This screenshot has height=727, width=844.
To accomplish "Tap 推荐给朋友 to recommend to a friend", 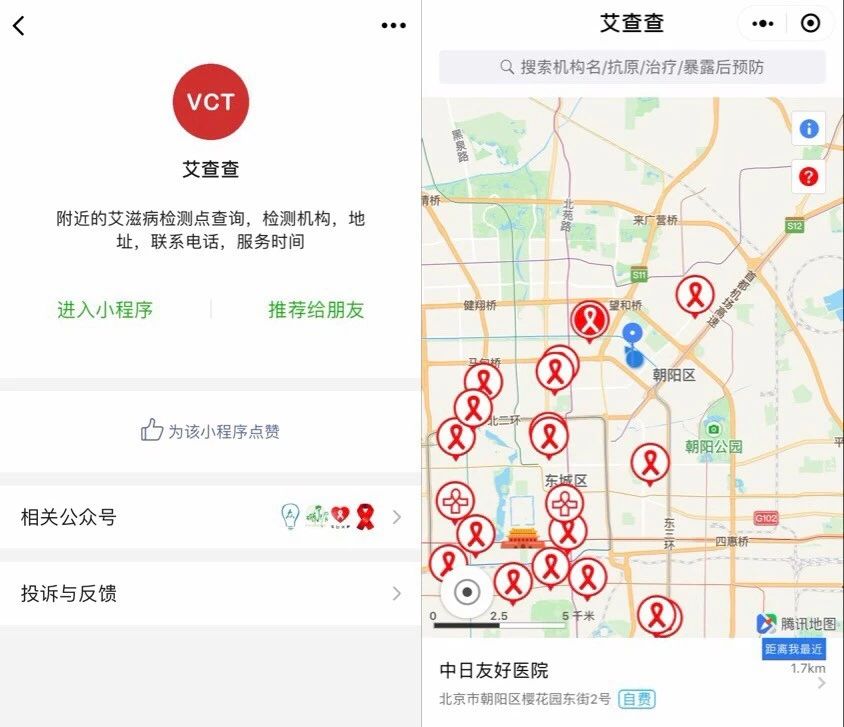I will click(316, 309).
